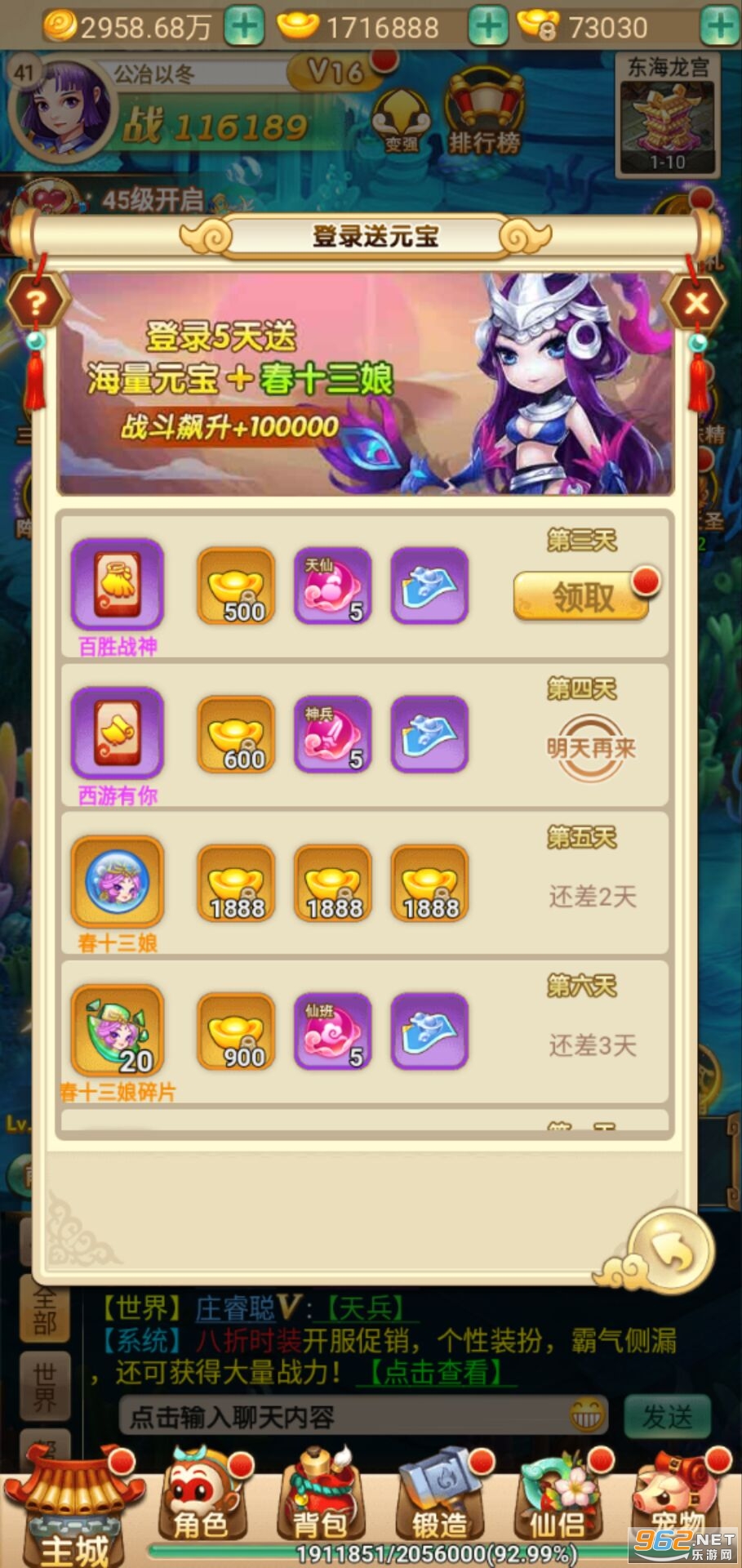Claim the day three login reward
This screenshot has height=1568, width=742.
[x=581, y=596]
